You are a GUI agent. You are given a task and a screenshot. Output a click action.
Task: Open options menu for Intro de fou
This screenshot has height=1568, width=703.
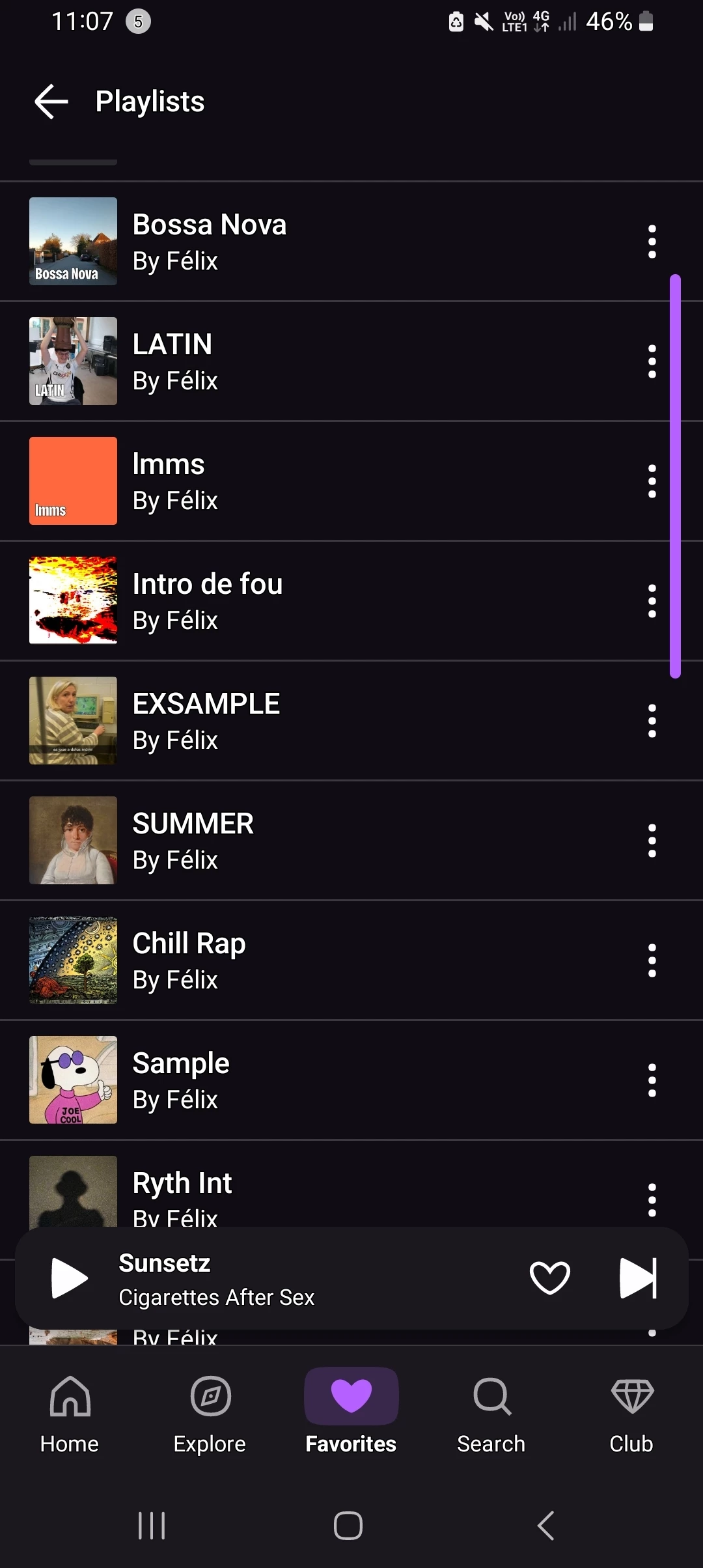[x=652, y=601]
